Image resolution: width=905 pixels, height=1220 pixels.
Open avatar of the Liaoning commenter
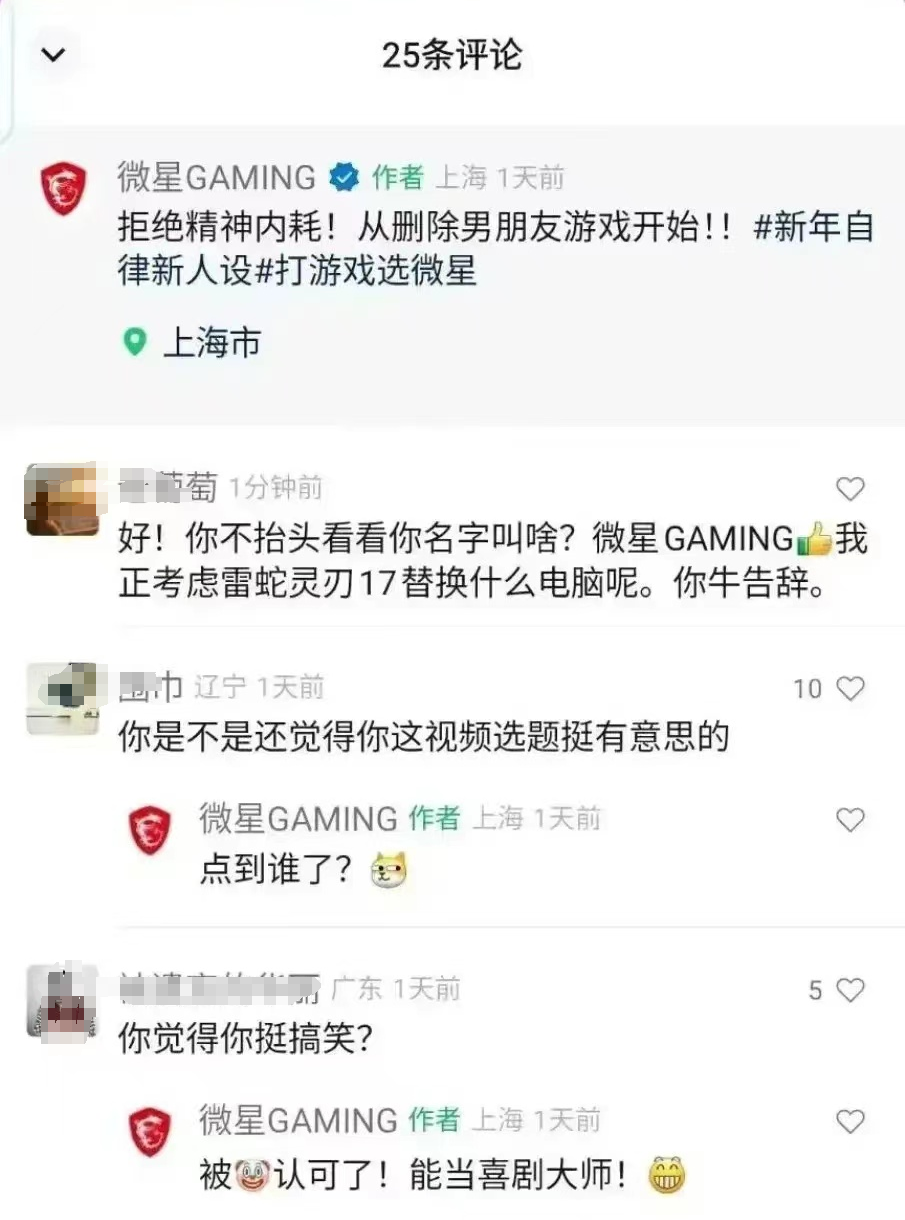coord(61,699)
